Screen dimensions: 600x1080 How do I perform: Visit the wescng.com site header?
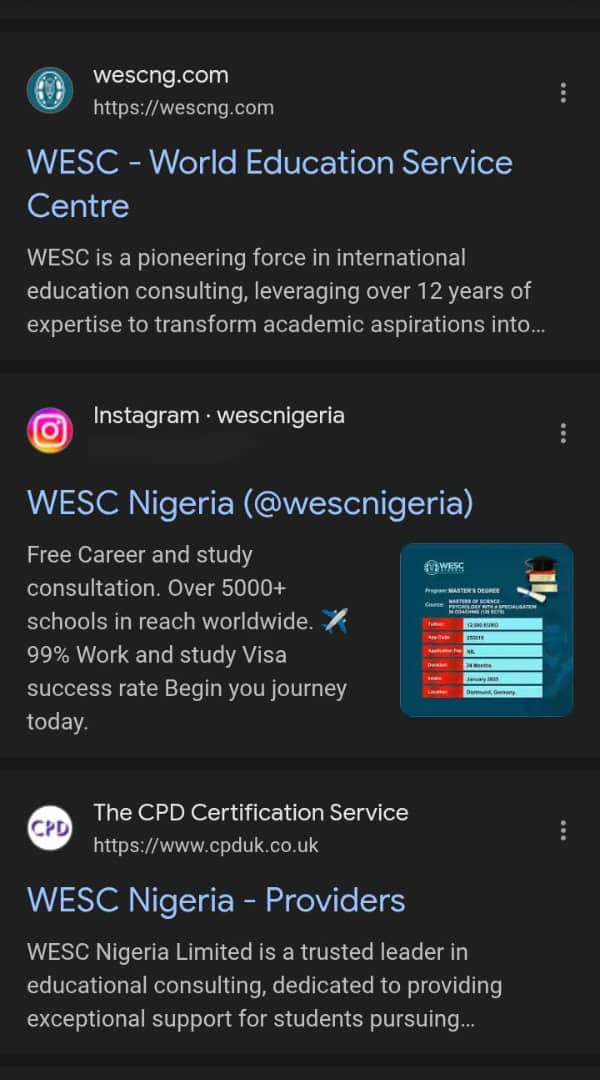pyautogui.click(x=160, y=90)
